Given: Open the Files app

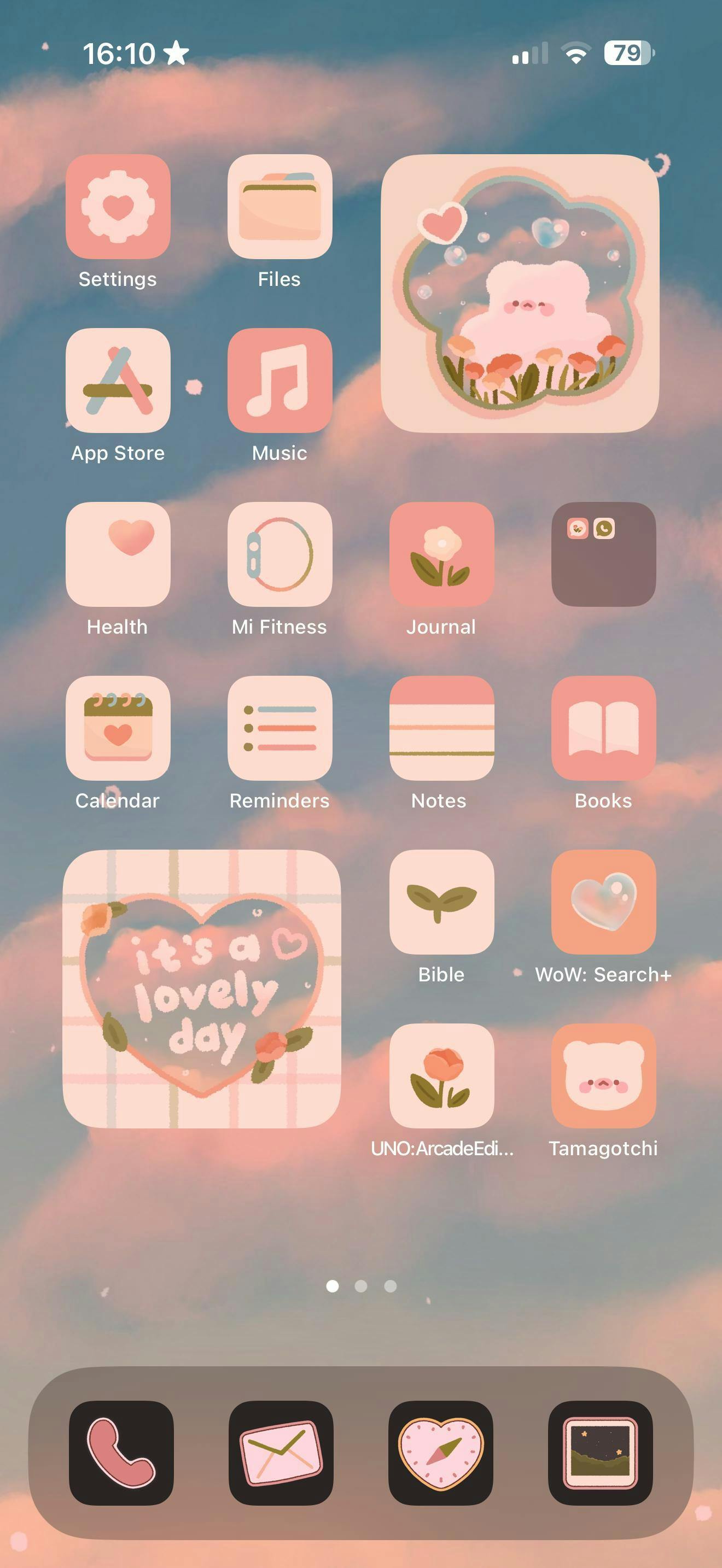Looking at the screenshot, I should point(280,207).
